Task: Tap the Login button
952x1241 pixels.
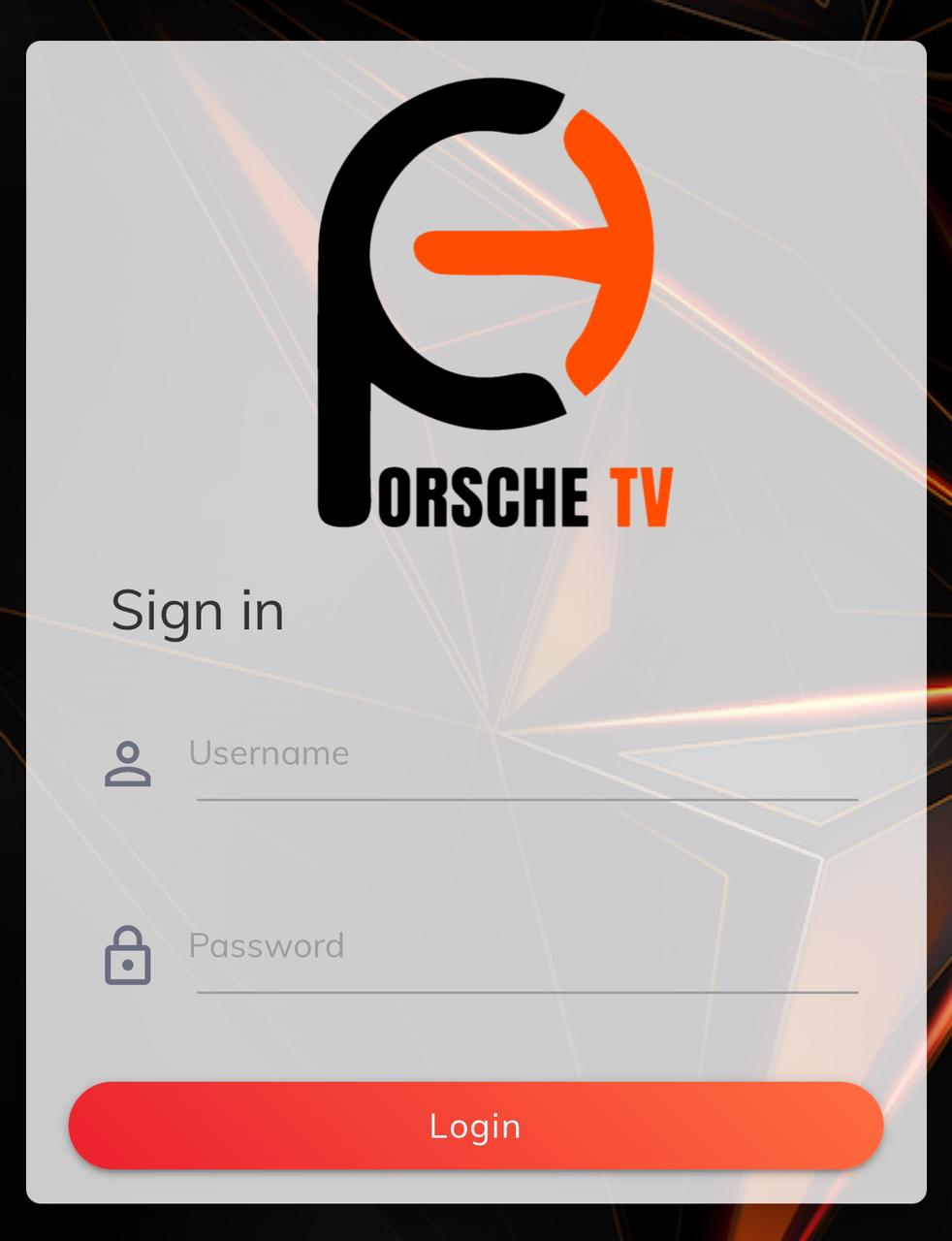Action: coord(475,1126)
